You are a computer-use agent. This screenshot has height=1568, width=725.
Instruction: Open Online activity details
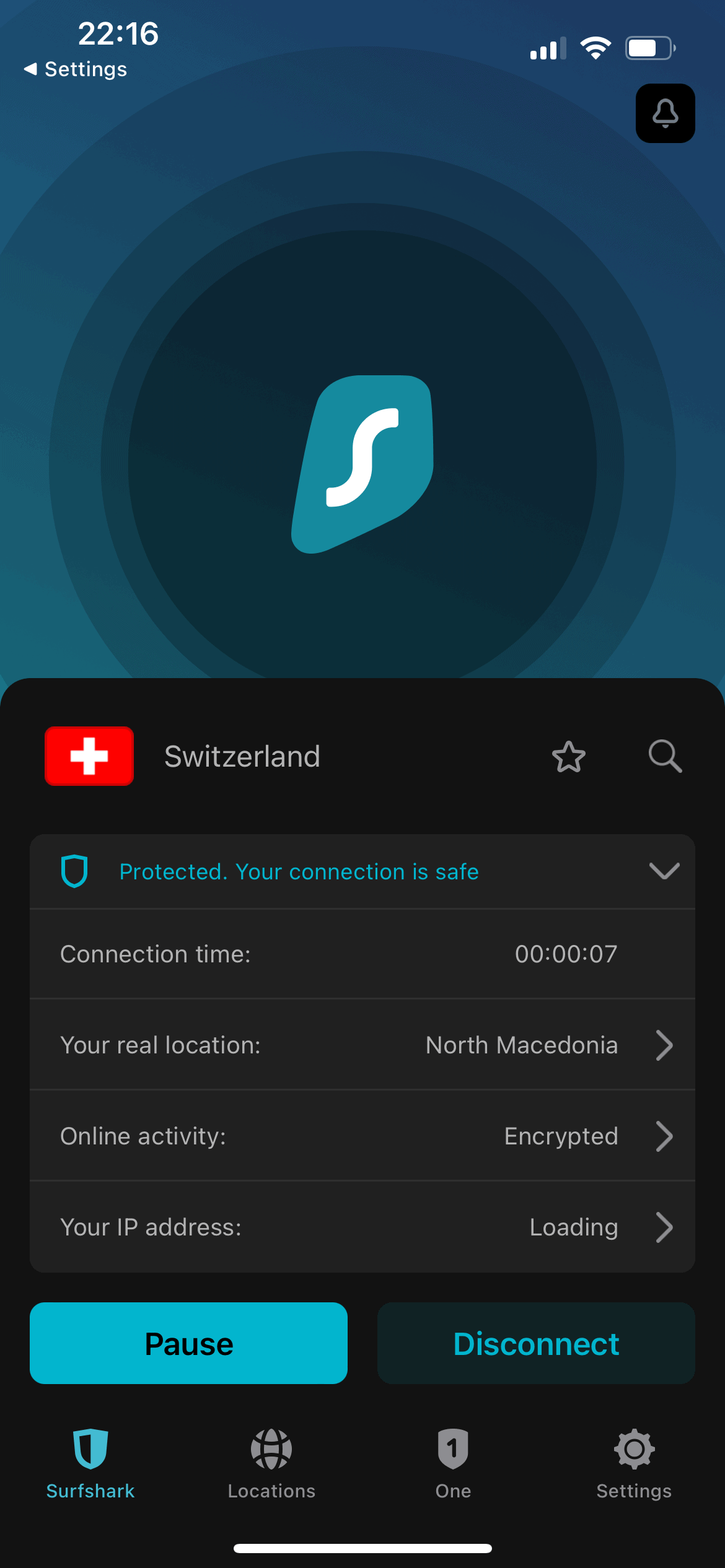click(x=362, y=1136)
